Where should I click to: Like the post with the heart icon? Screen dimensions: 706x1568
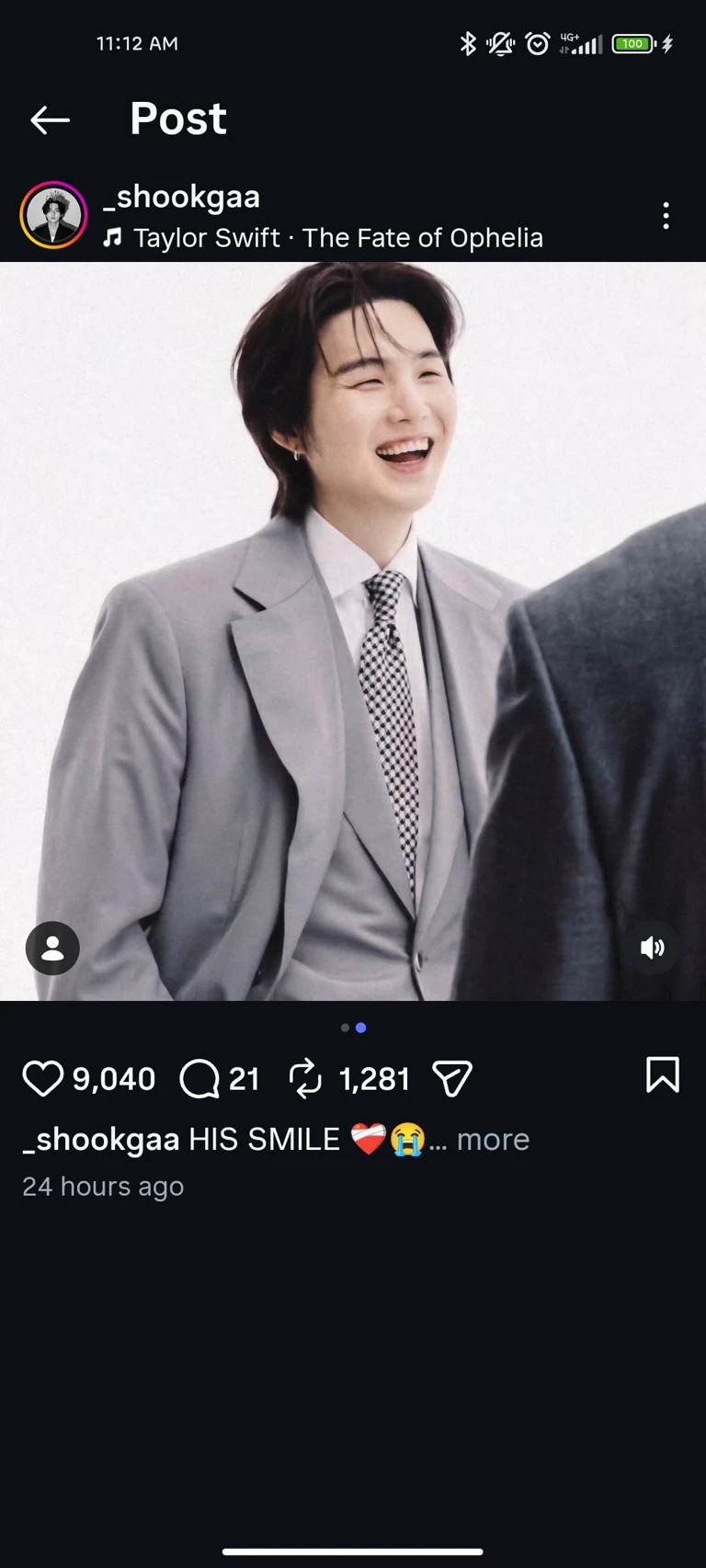42,1078
